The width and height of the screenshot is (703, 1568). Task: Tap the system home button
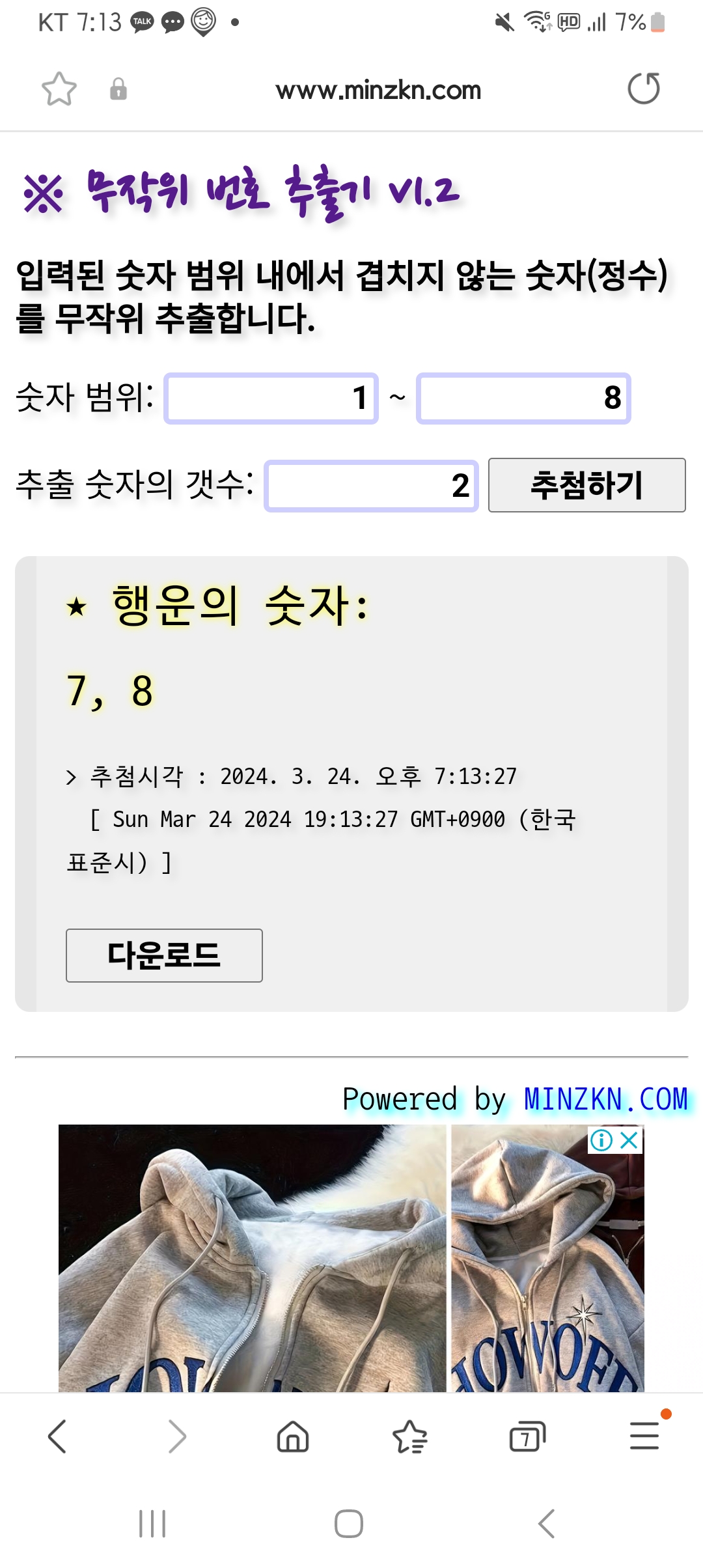pyautogui.click(x=349, y=1524)
